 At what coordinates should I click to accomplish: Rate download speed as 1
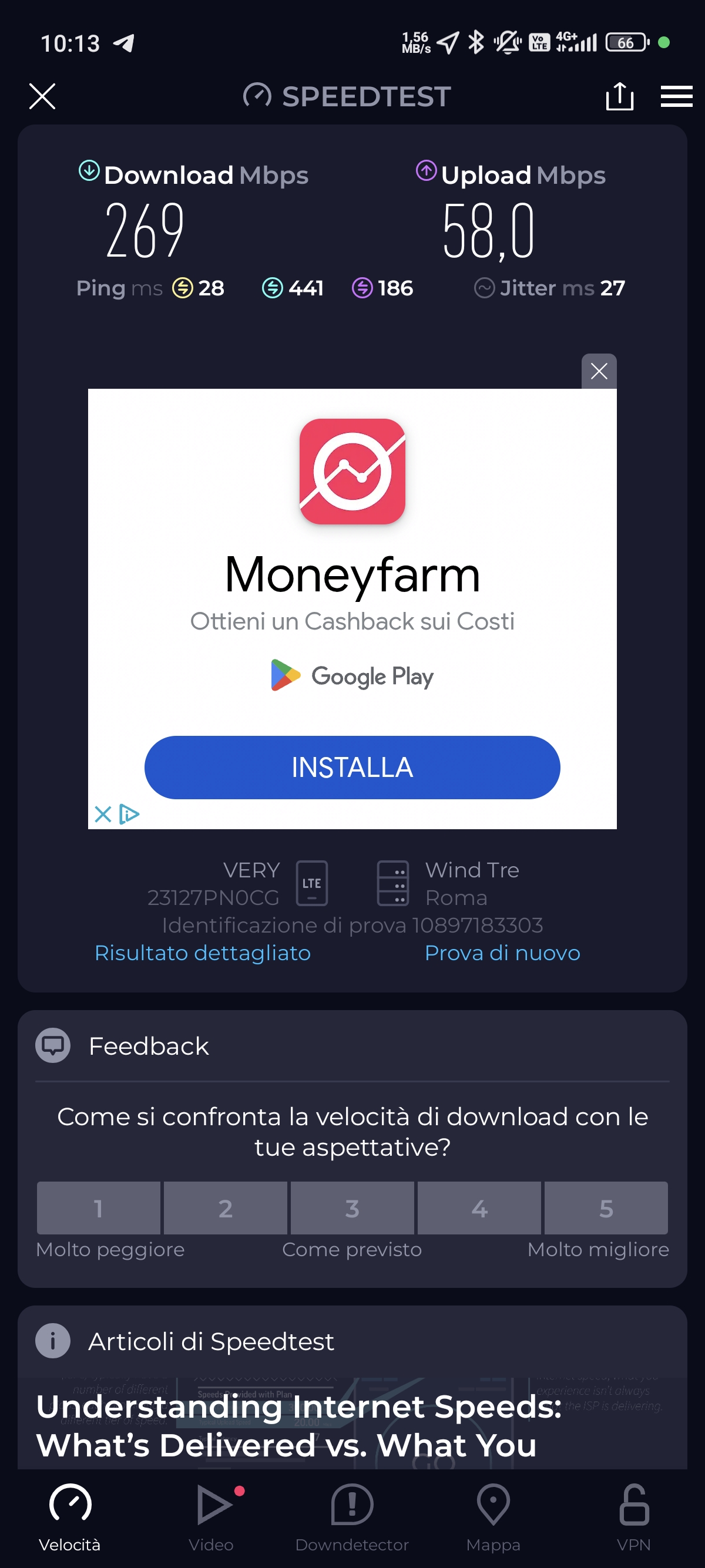tap(99, 1208)
